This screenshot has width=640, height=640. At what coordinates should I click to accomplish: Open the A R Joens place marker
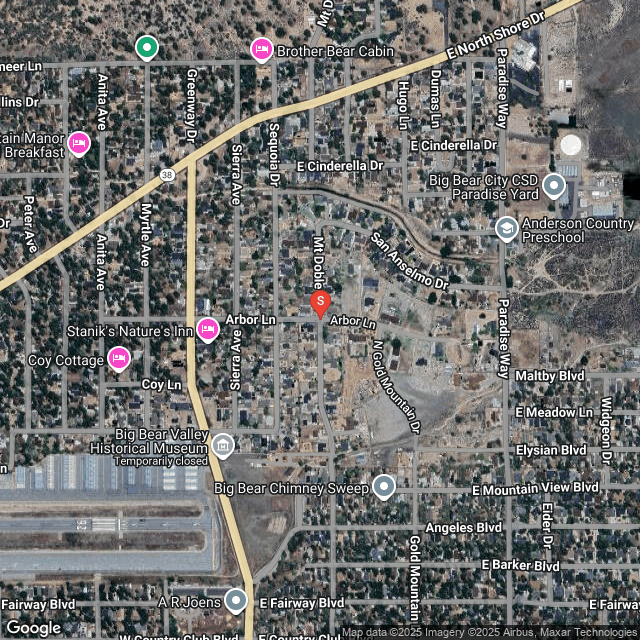[x=235, y=600]
